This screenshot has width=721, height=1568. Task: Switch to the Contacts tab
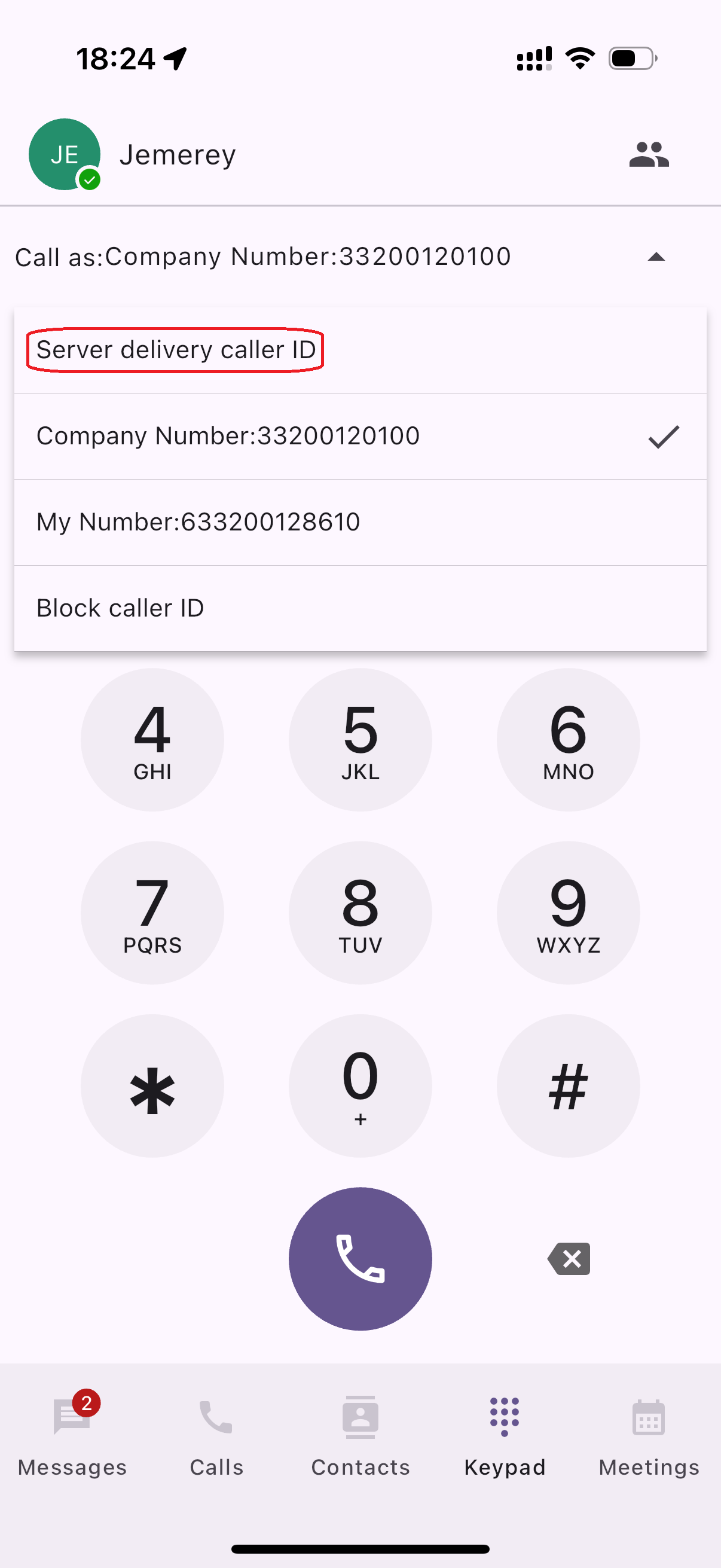click(360, 1435)
